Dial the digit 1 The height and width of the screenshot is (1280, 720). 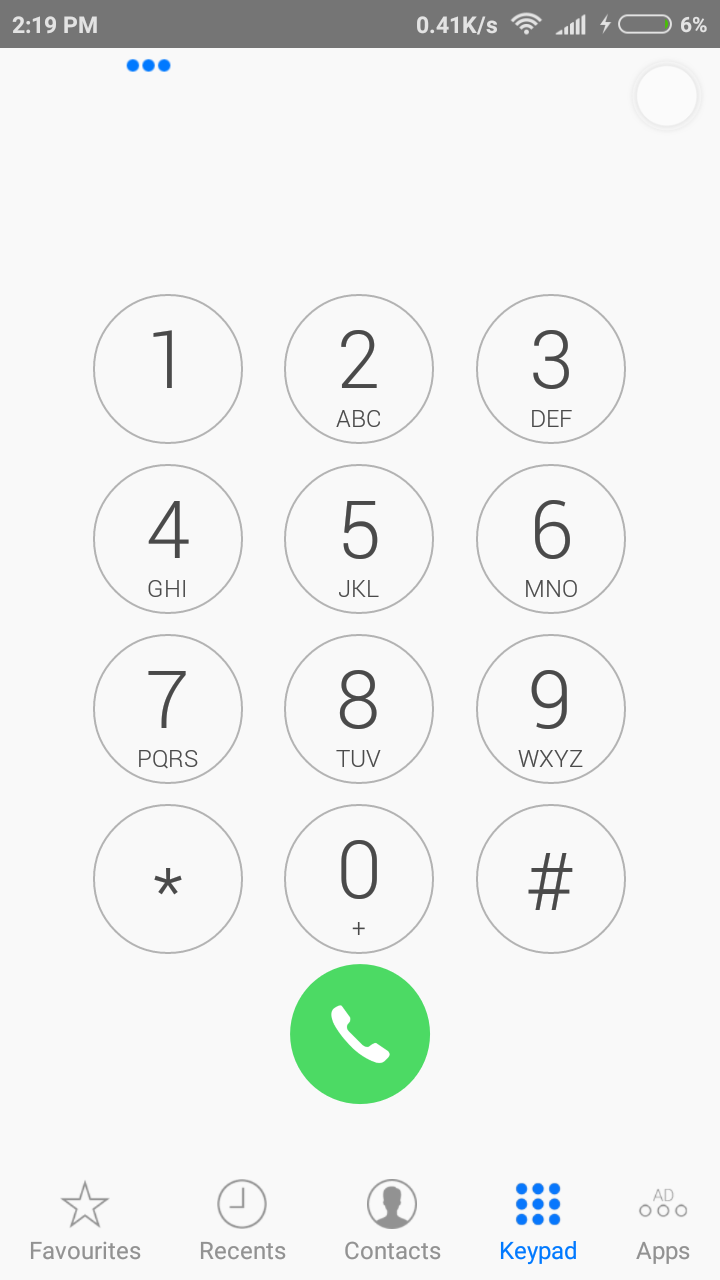pos(168,369)
